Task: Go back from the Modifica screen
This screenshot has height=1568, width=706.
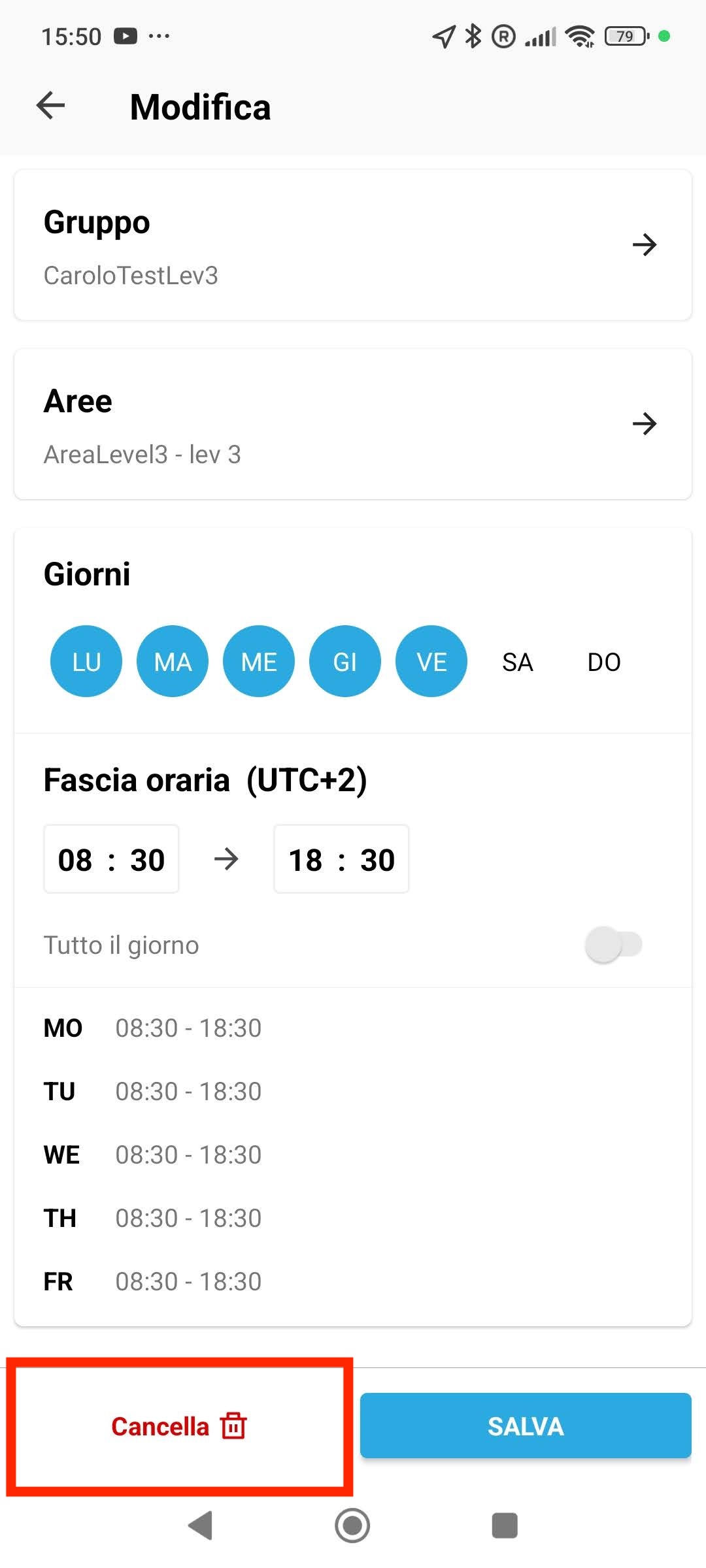Action: pyautogui.click(x=51, y=105)
